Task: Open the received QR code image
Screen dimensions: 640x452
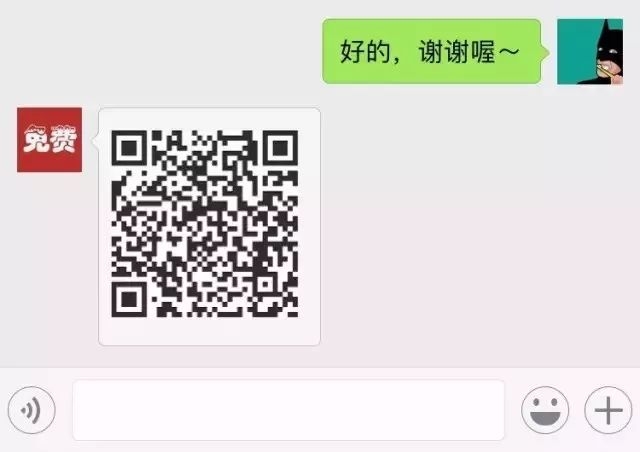Action: click(x=209, y=227)
